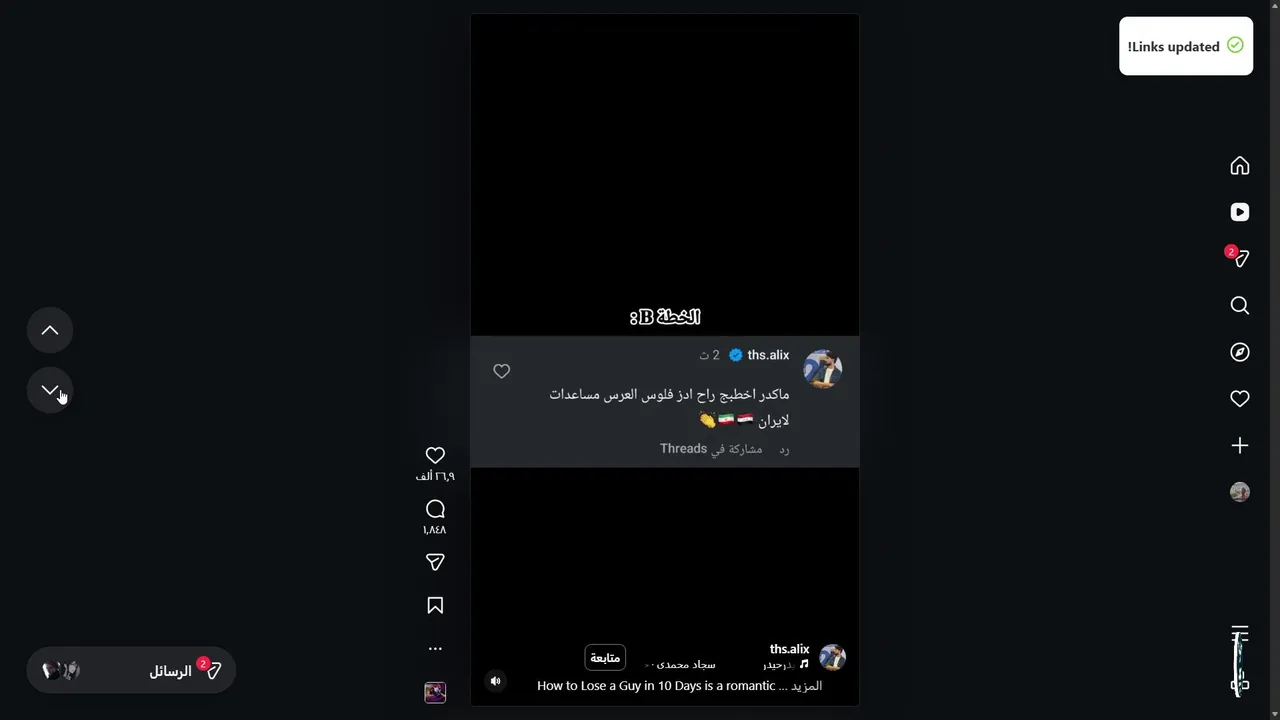Image resolution: width=1280 pixels, height=720 pixels.
Task: Open the reel's comments
Action: pyautogui.click(x=435, y=510)
